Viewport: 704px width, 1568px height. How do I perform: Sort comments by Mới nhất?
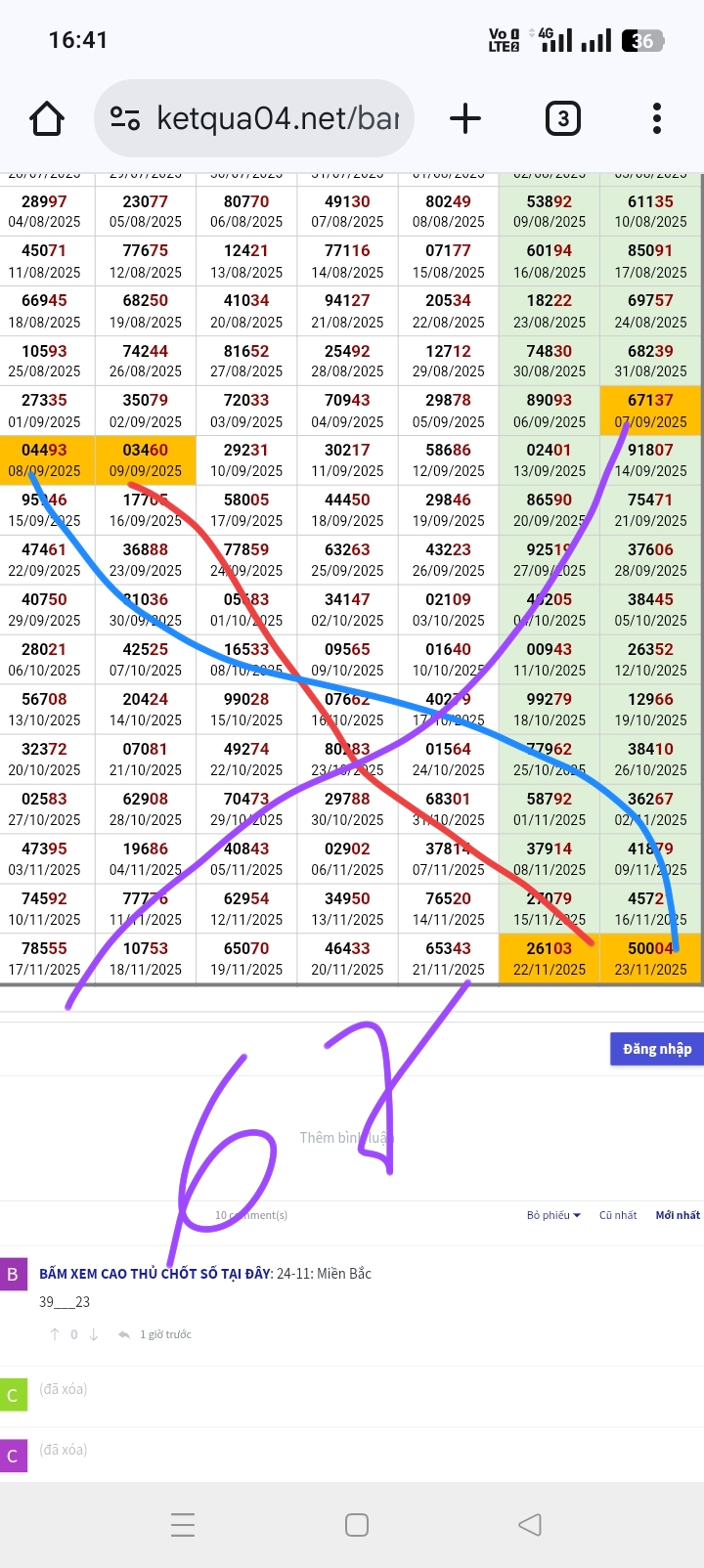pos(678,1215)
